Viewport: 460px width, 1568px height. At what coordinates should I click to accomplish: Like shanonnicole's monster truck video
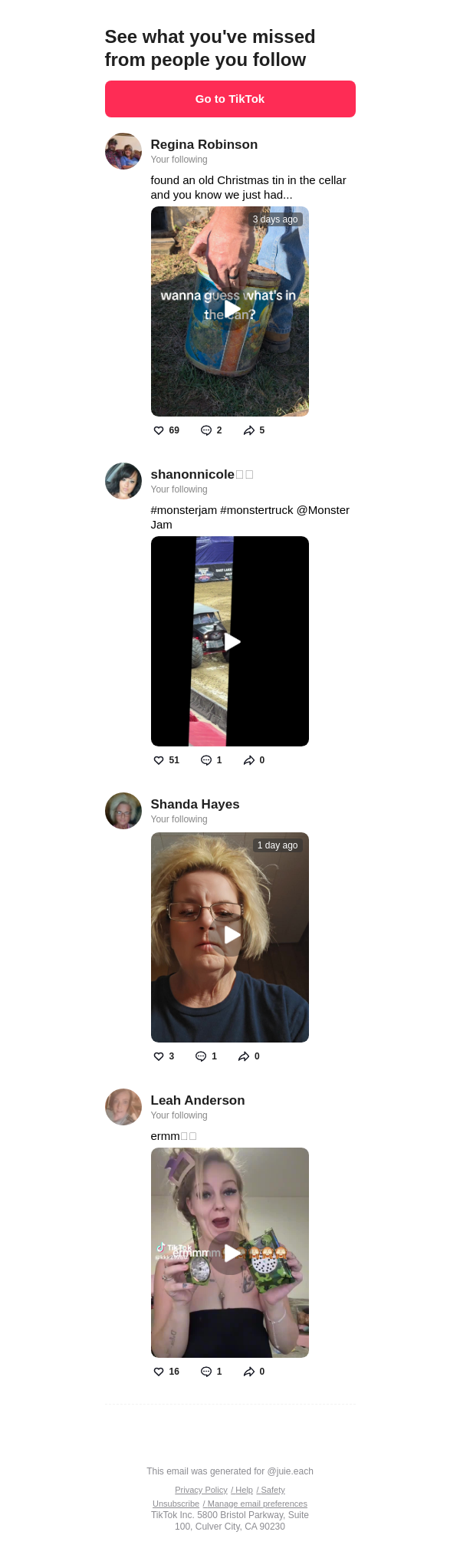(159, 760)
